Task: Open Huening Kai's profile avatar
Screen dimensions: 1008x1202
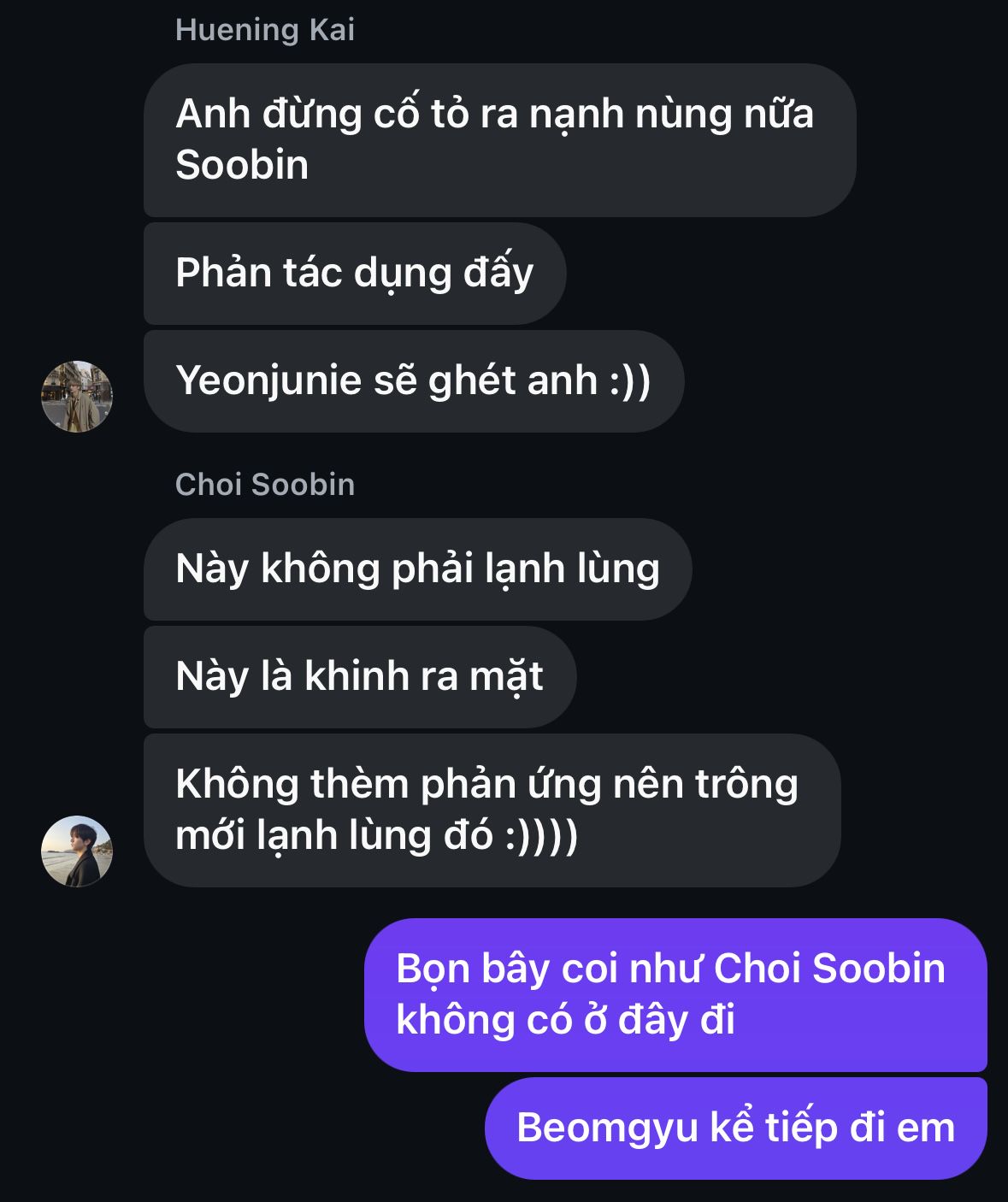Action: 77,397
